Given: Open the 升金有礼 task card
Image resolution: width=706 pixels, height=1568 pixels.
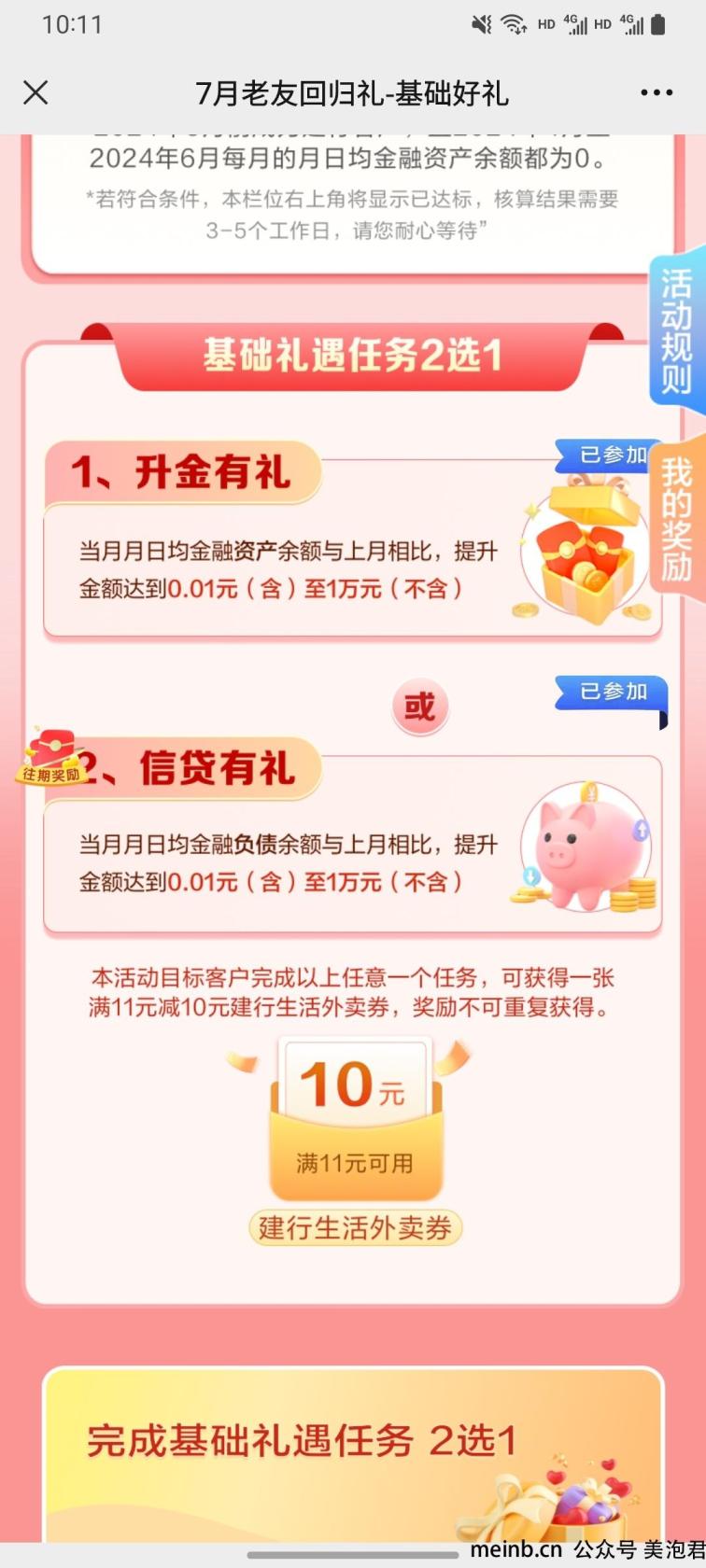Looking at the screenshot, I should (352, 541).
